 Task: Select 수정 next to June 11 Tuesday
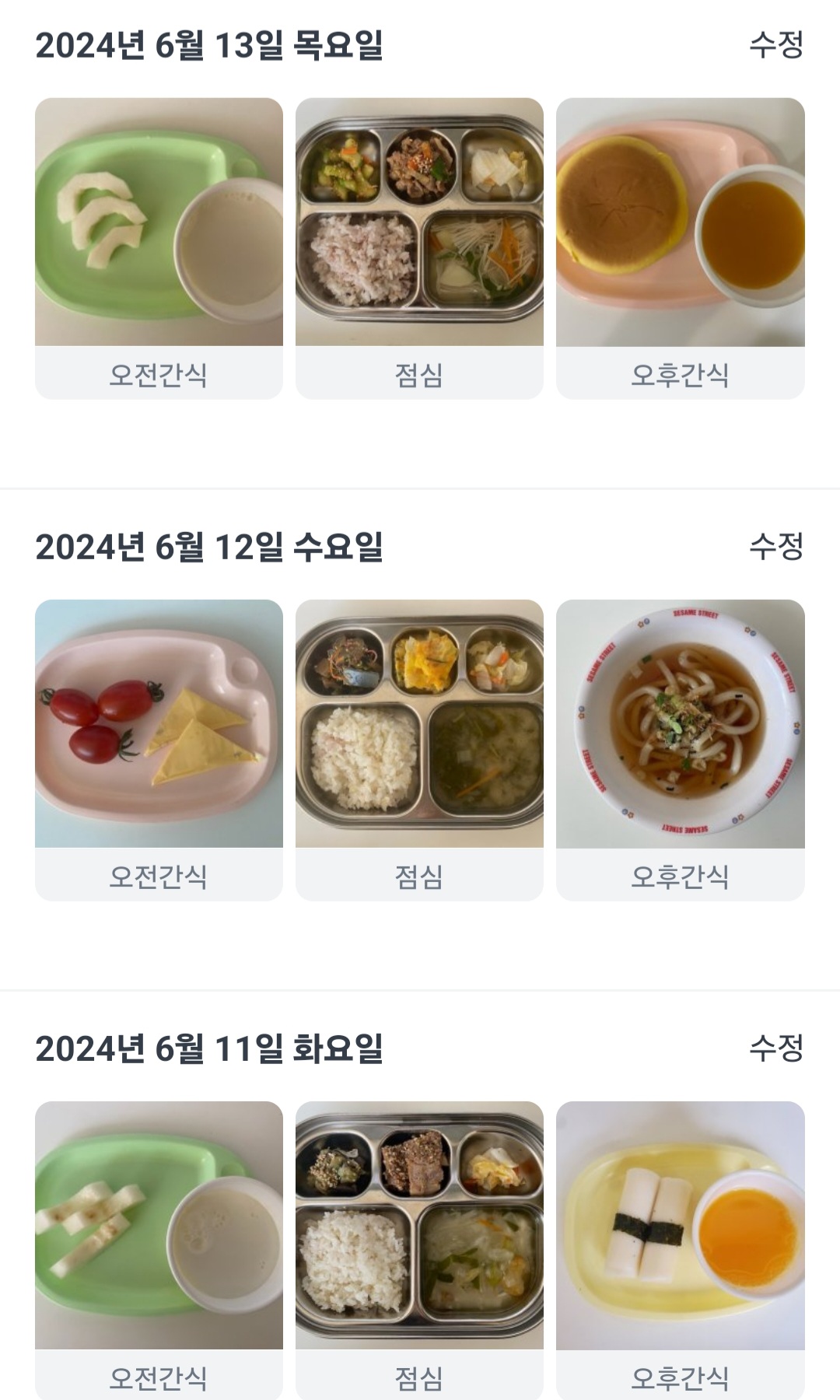point(775,1048)
